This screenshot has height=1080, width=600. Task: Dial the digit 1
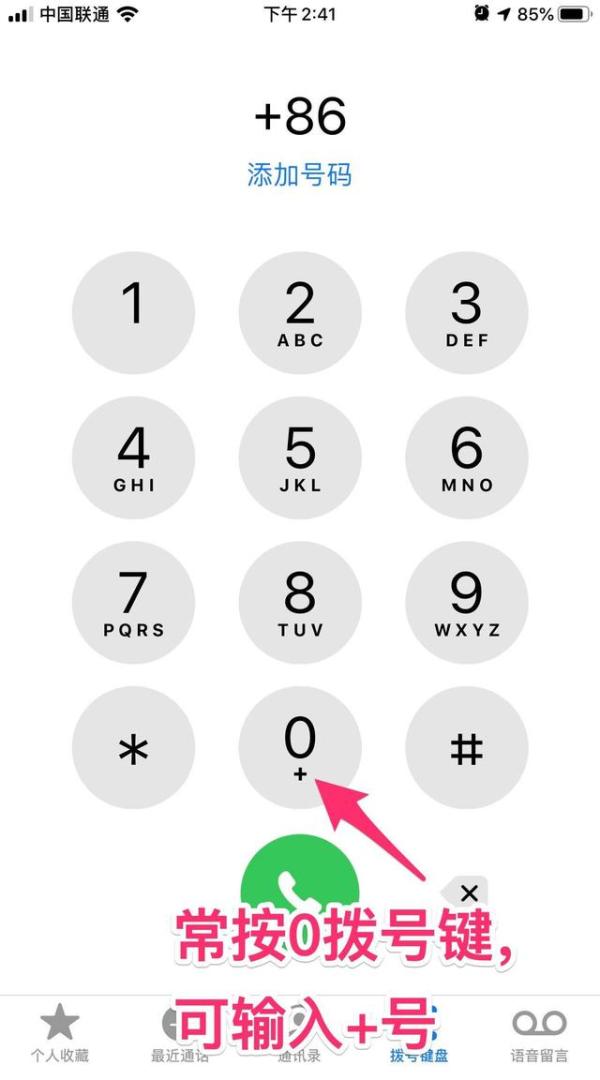click(x=134, y=313)
